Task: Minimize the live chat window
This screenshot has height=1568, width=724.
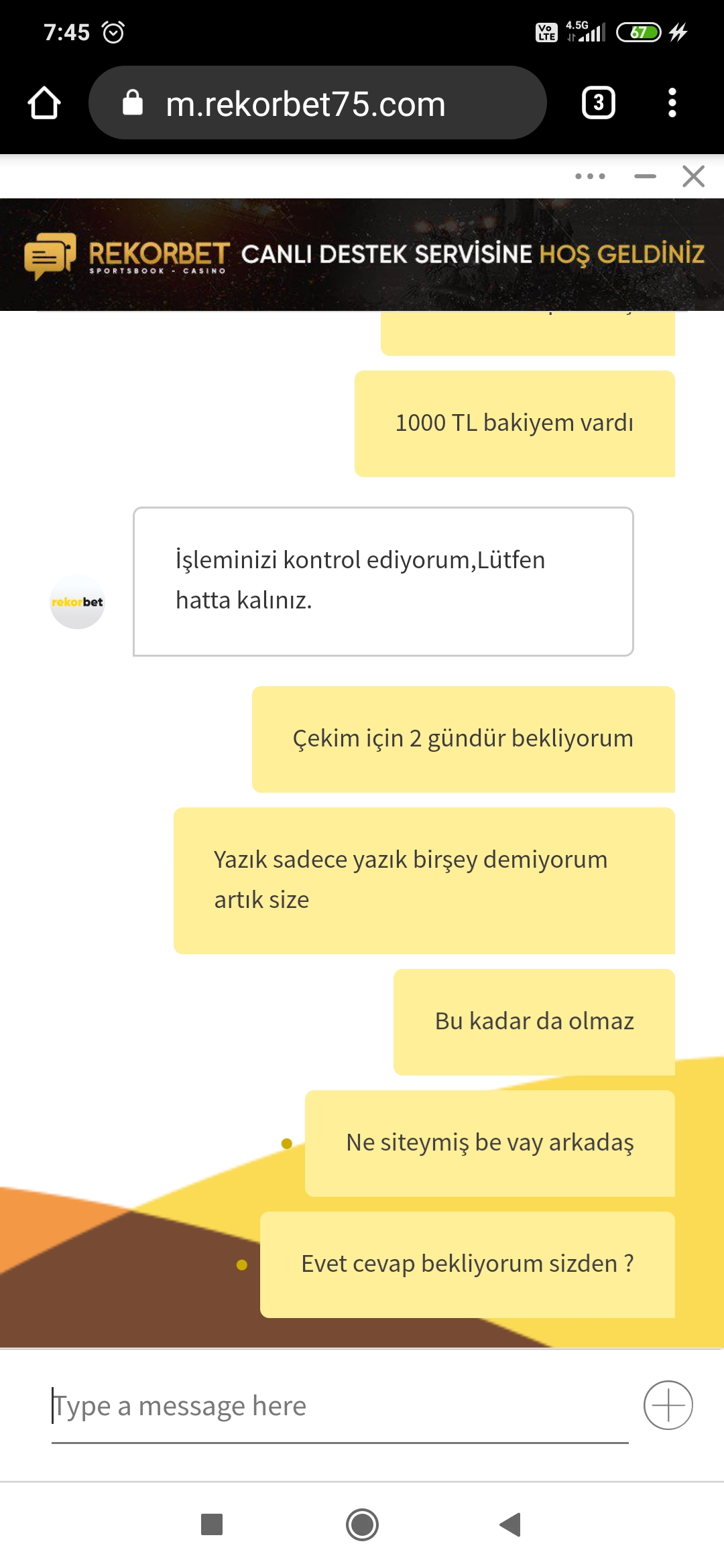Action: point(645,176)
